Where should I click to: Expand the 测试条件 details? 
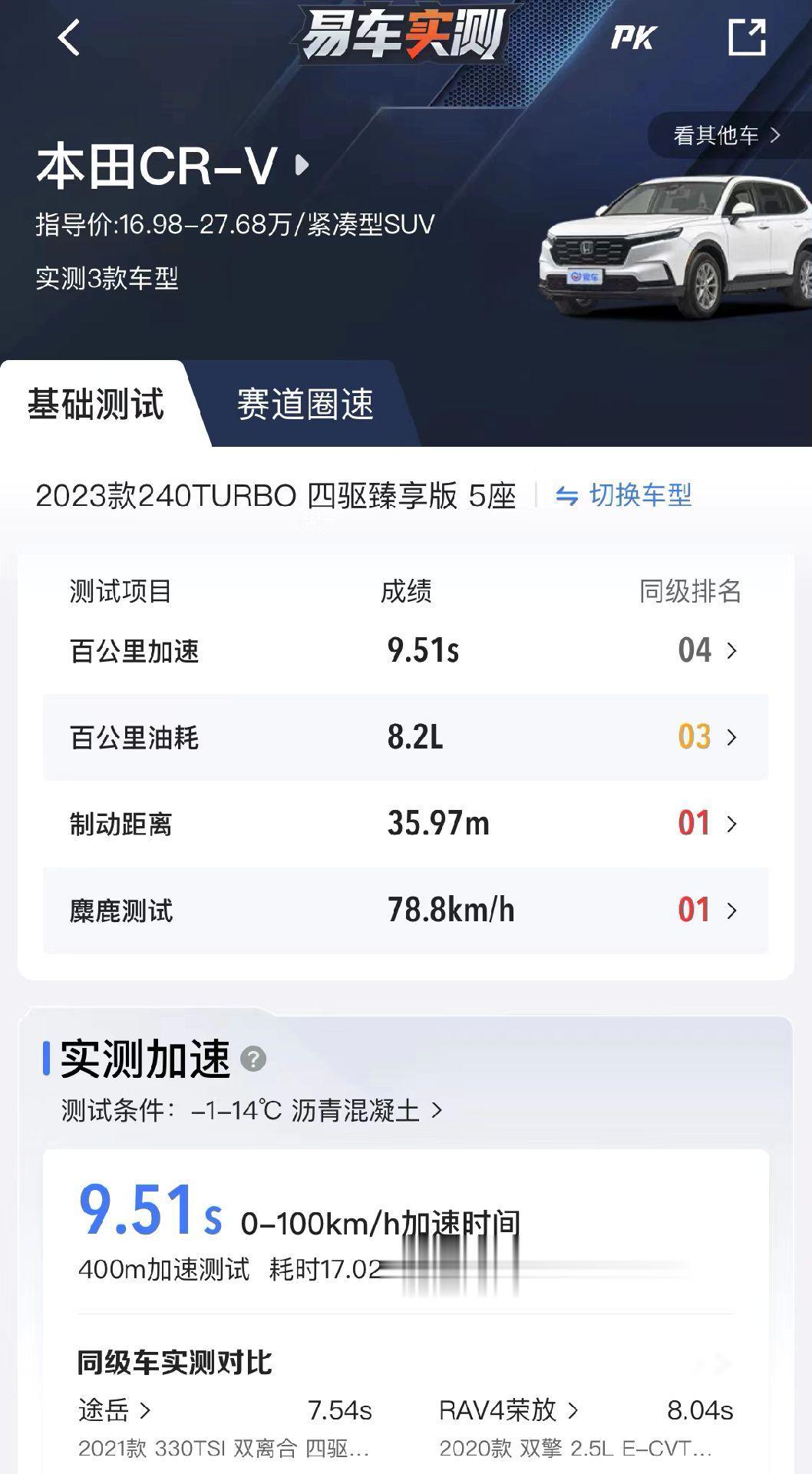coord(252,1110)
